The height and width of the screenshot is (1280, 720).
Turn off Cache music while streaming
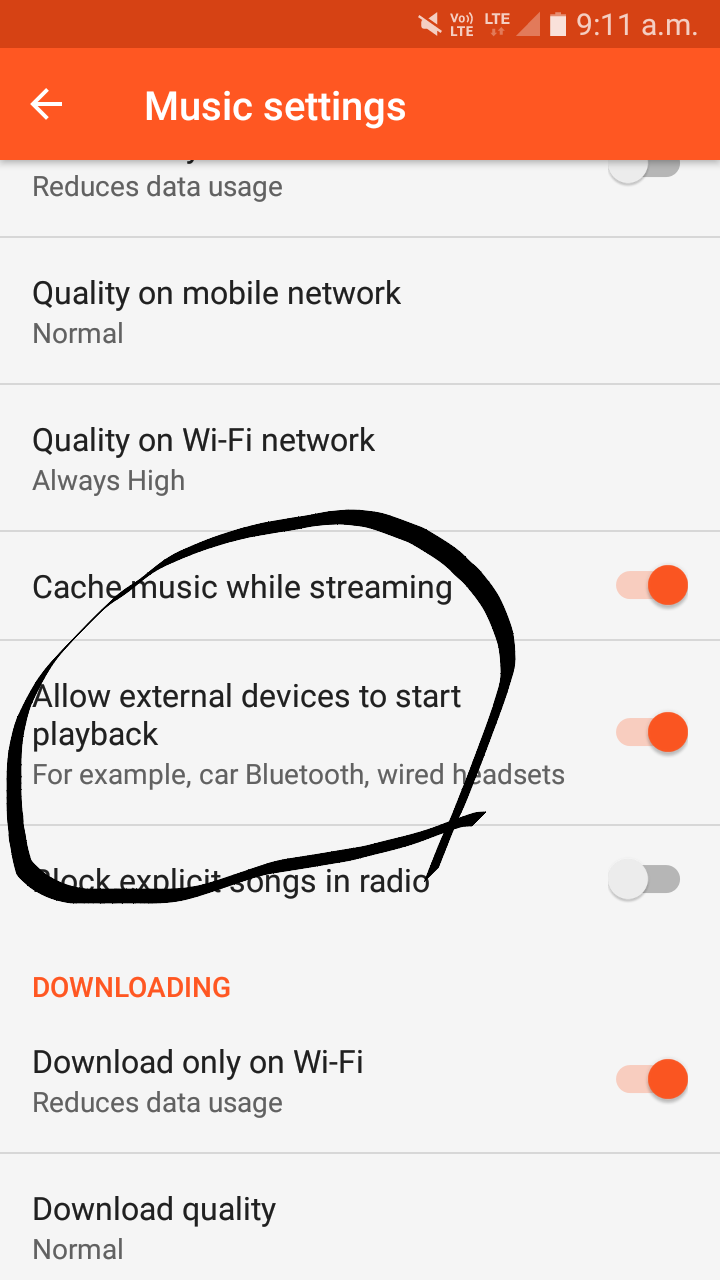(652, 586)
